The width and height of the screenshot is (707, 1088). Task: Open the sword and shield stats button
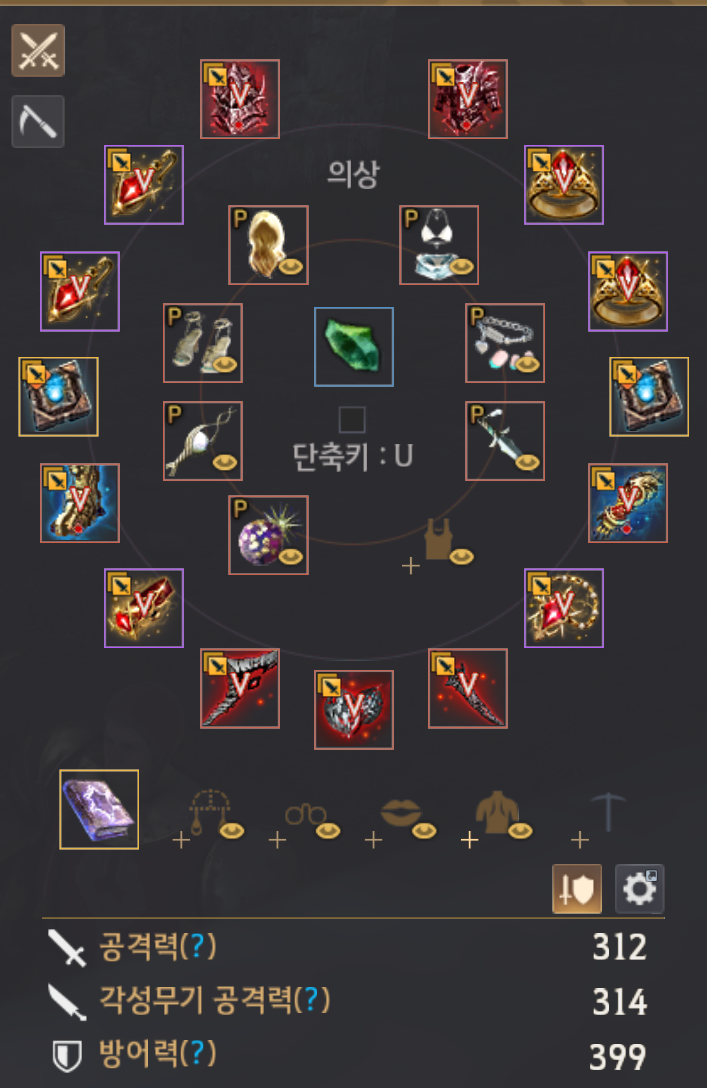577,889
